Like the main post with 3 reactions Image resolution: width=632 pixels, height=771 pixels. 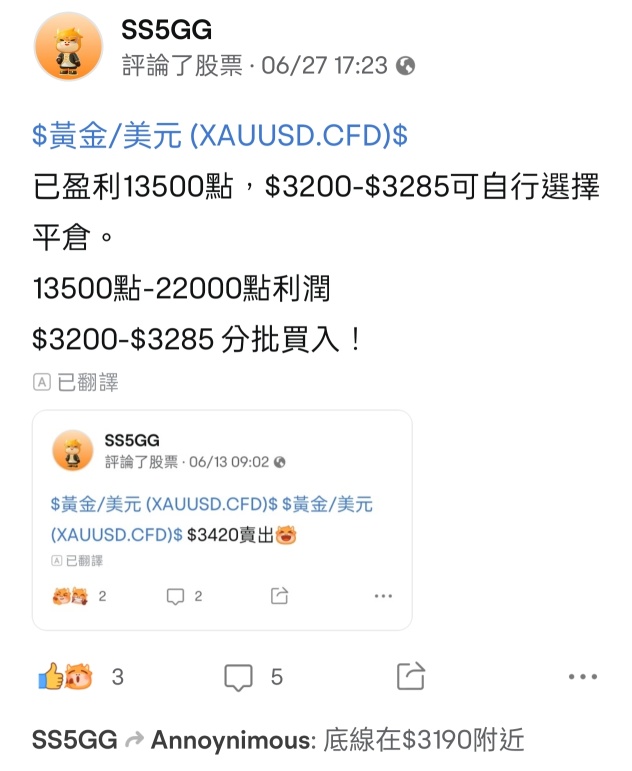click(65, 677)
